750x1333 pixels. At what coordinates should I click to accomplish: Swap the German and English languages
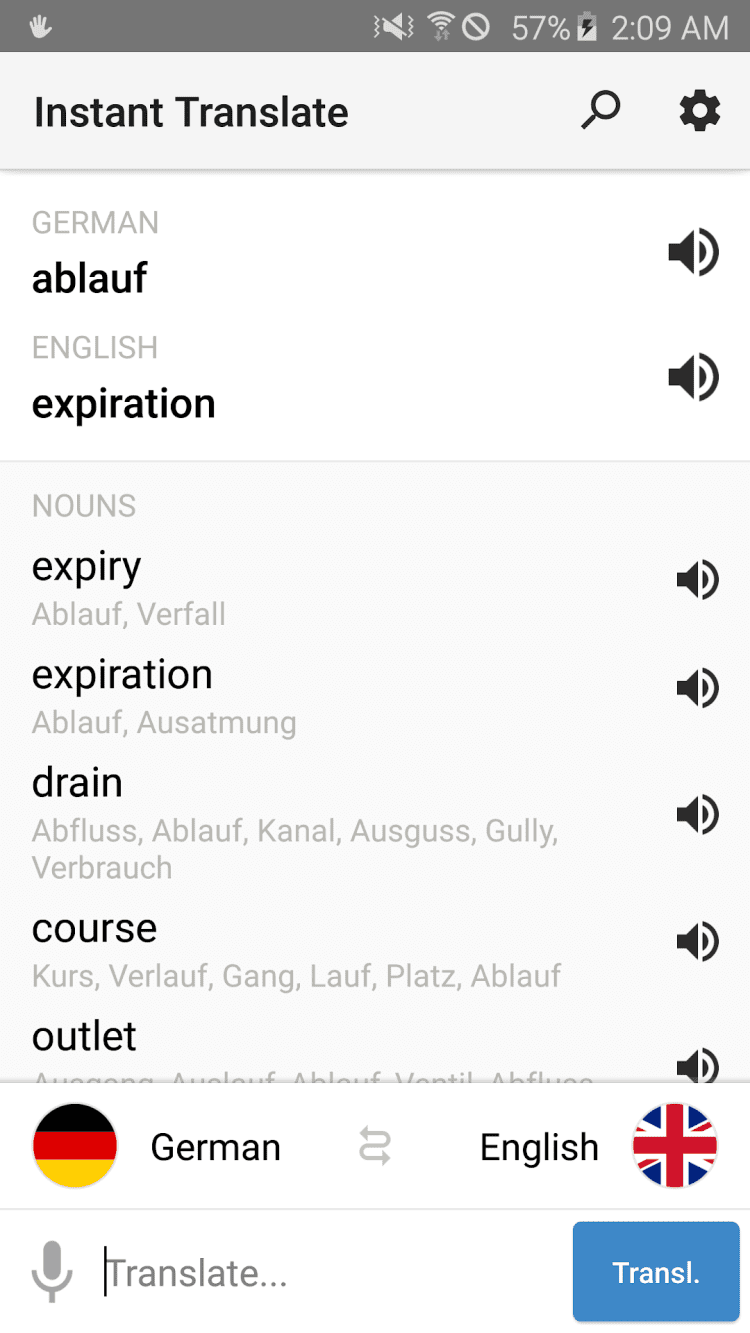[x=375, y=1146]
